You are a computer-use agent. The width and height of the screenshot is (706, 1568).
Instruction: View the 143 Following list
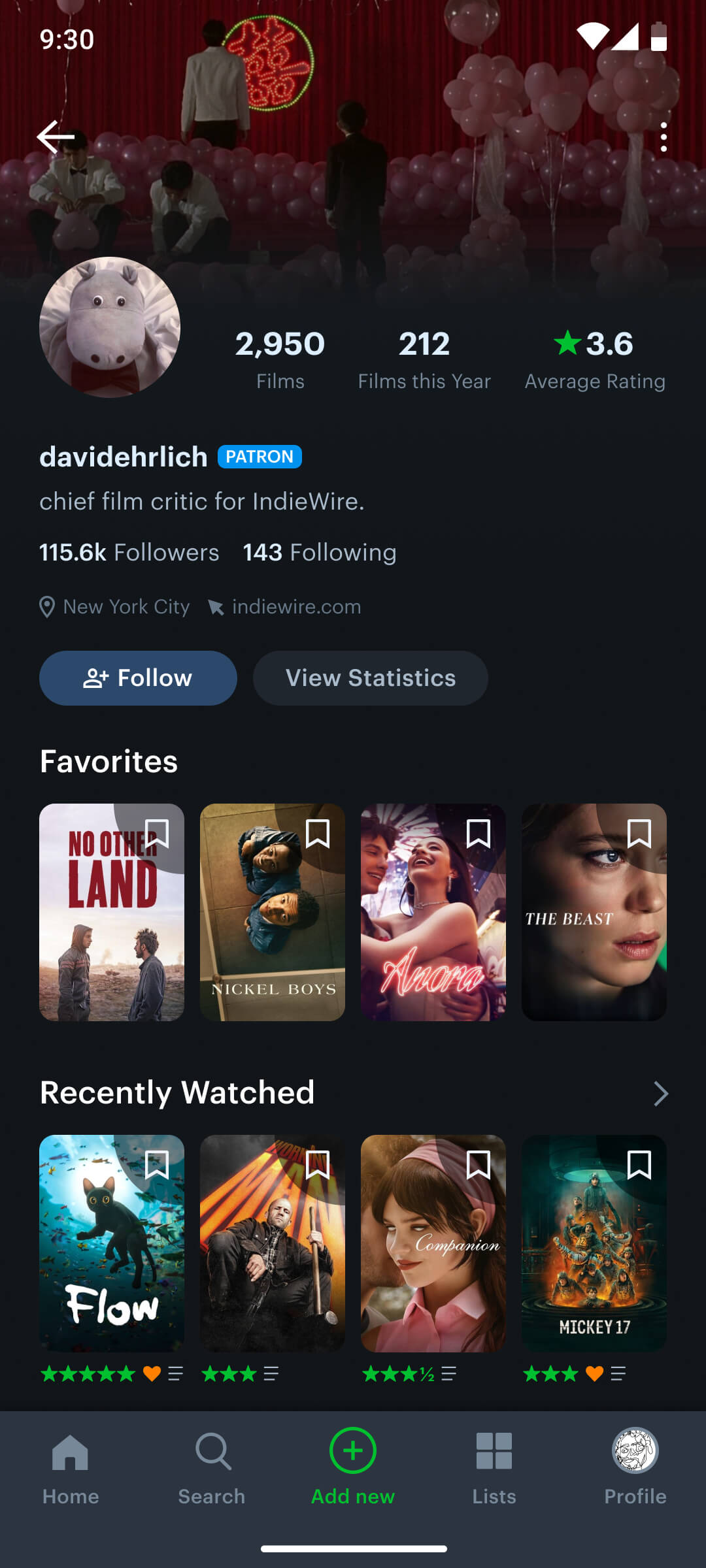[320, 553]
